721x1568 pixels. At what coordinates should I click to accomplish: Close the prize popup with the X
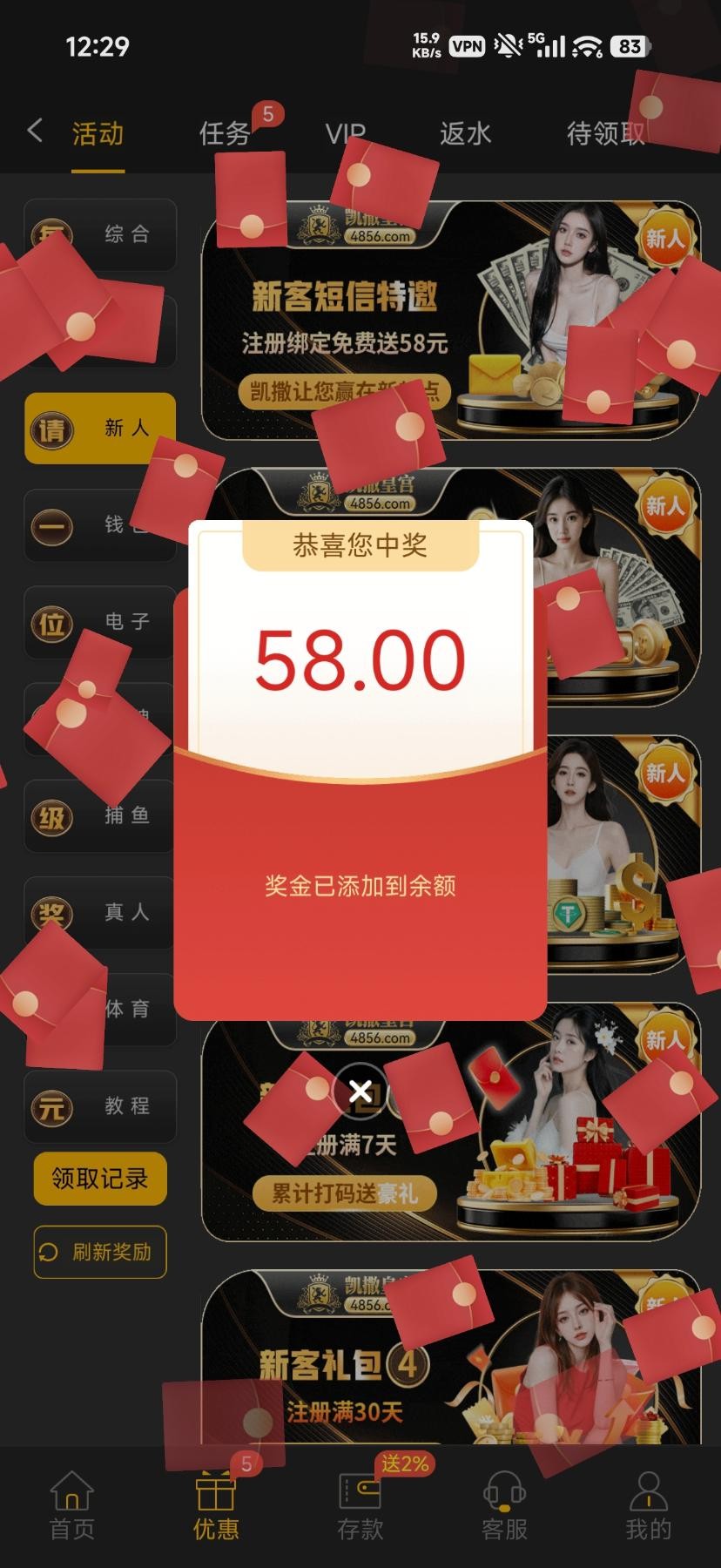click(x=360, y=1091)
